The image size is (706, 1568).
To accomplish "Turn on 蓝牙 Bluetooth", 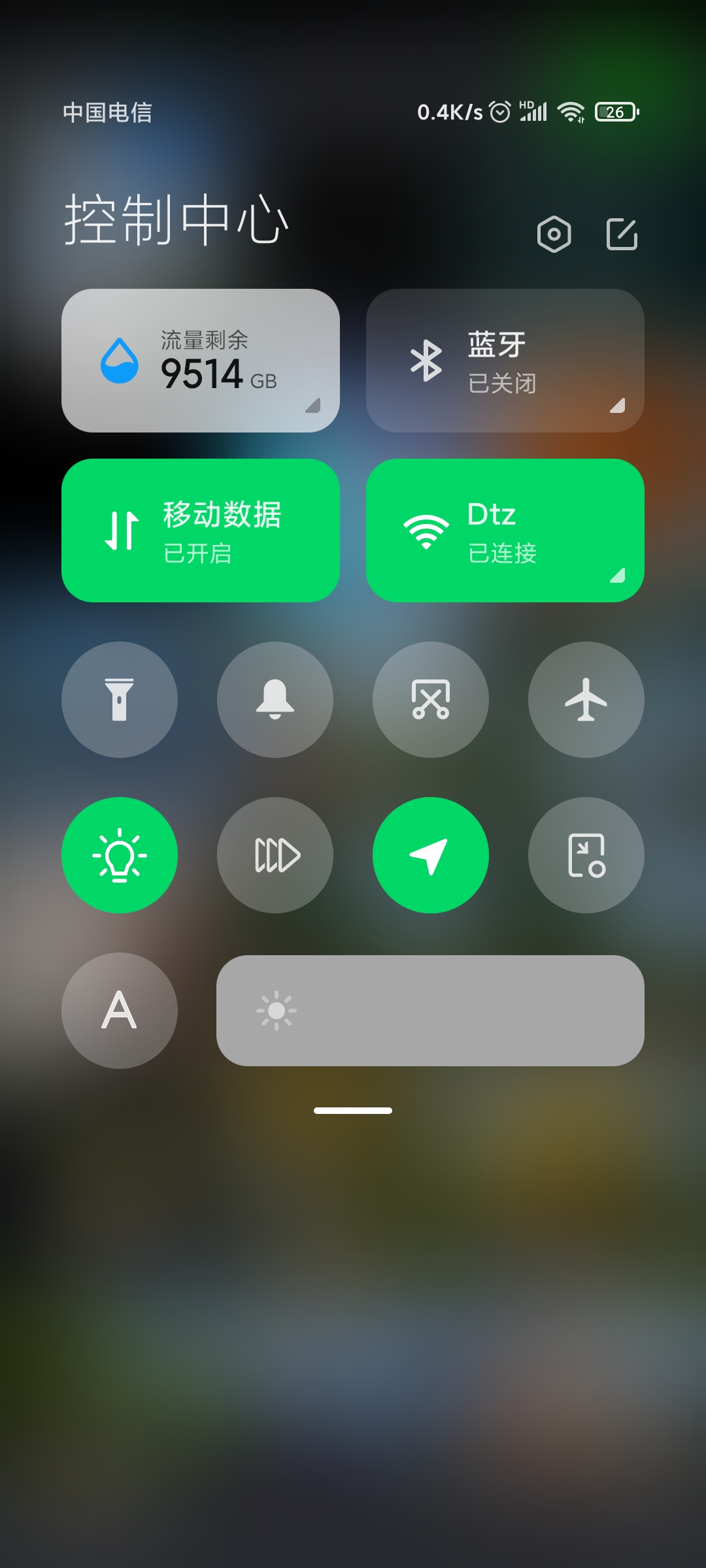I will coord(505,361).
